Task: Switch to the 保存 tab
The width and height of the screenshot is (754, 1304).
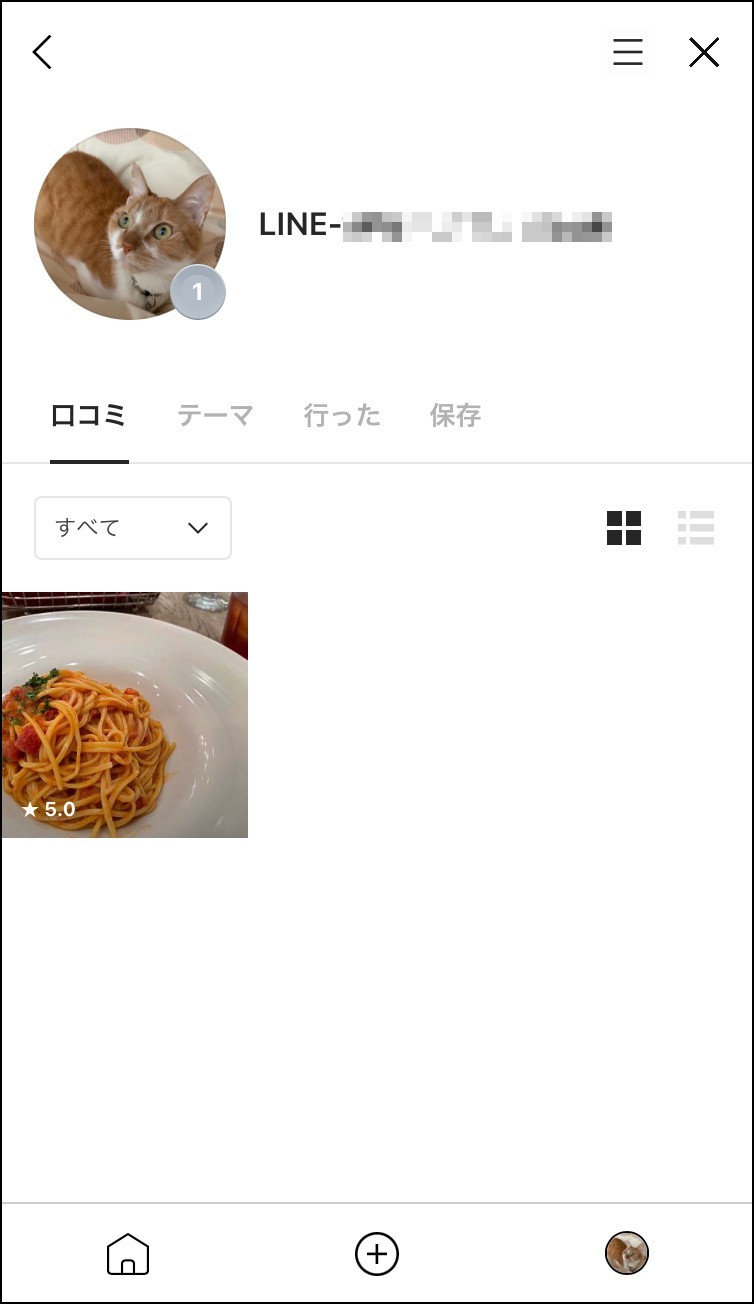Action: click(x=456, y=415)
